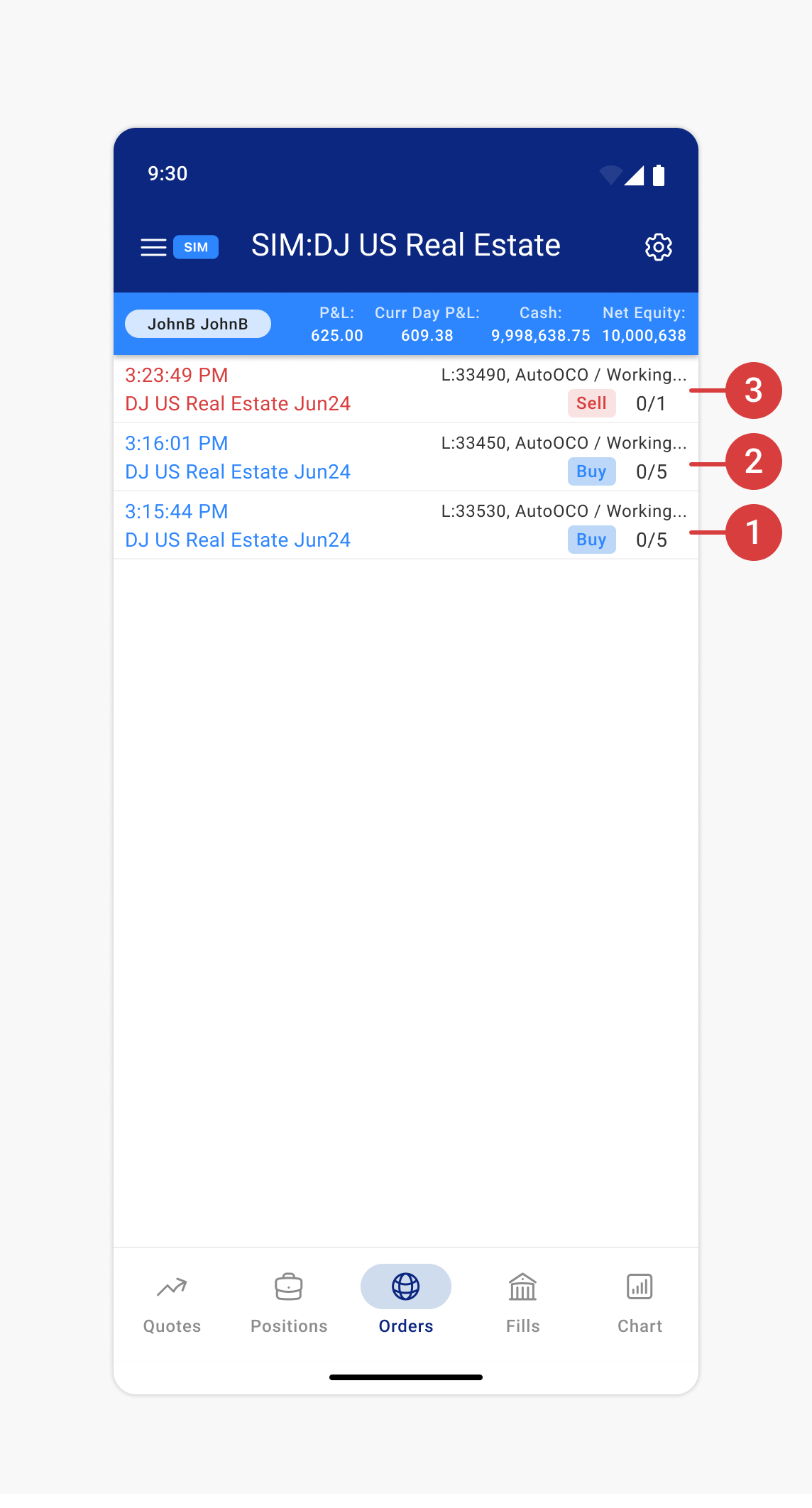
Task: Open the Quotes trend icon
Action: [x=171, y=1286]
